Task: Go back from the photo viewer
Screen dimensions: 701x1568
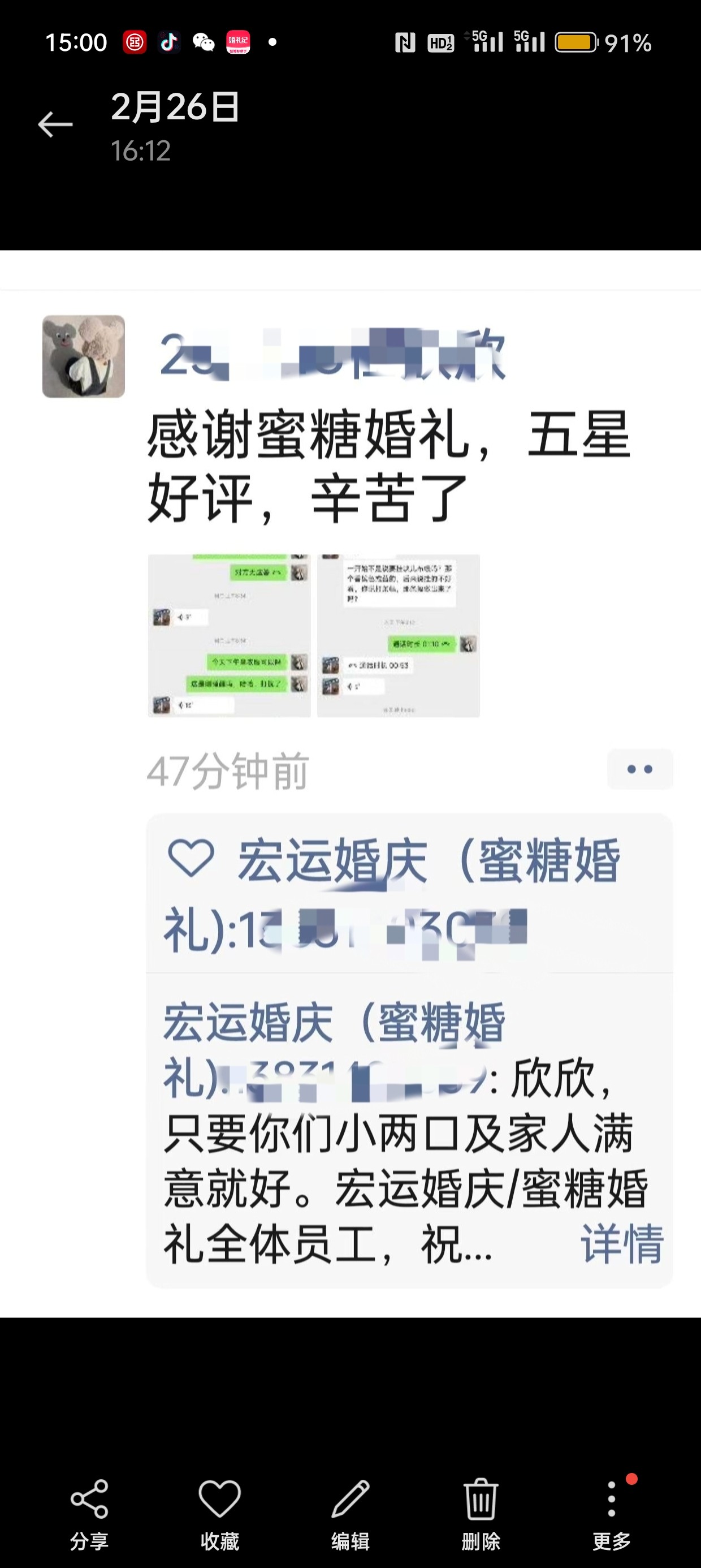Action: pyautogui.click(x=55, y=125)
